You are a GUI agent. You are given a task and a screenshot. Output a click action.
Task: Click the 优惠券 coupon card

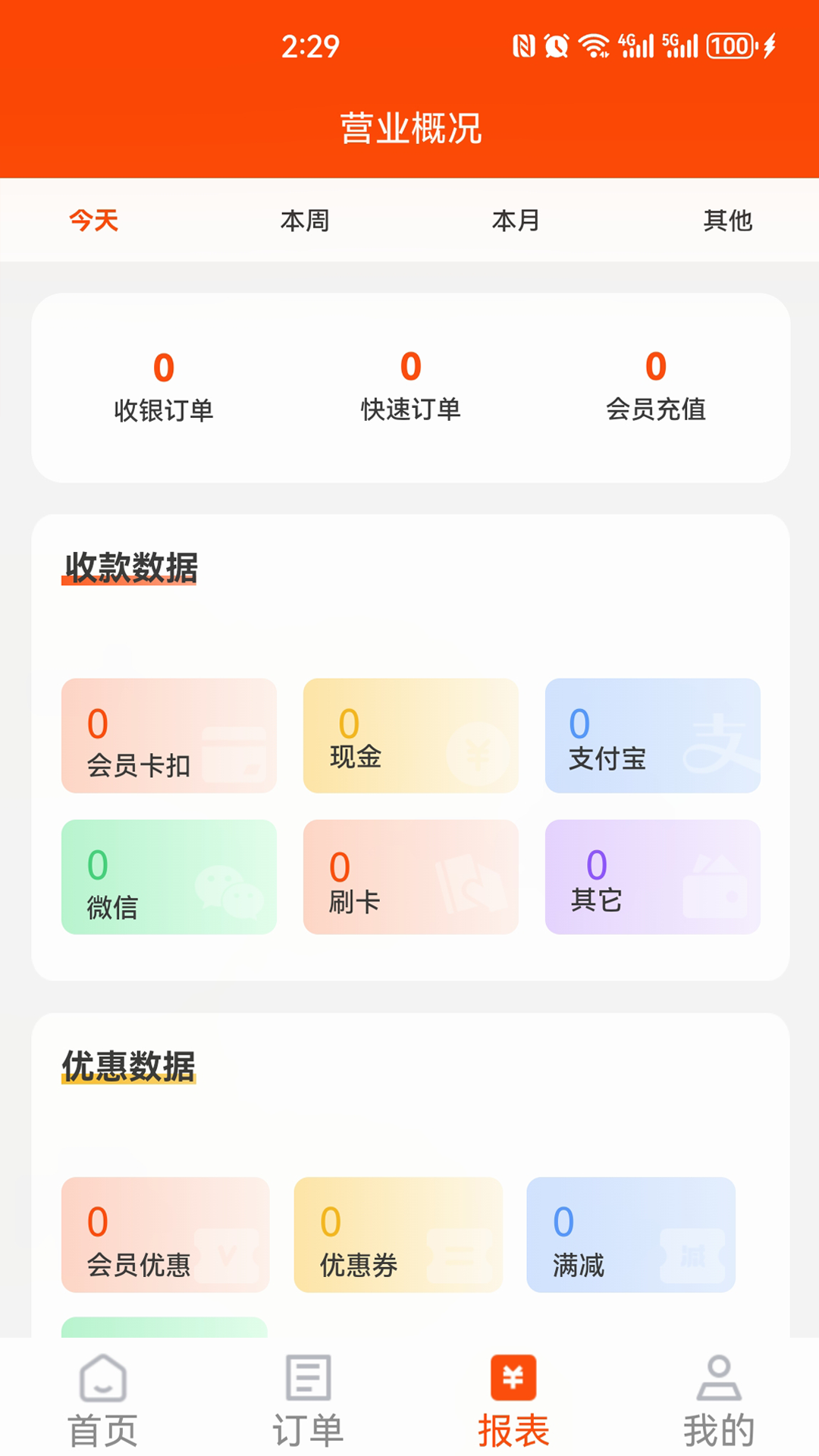point(397,1236)
